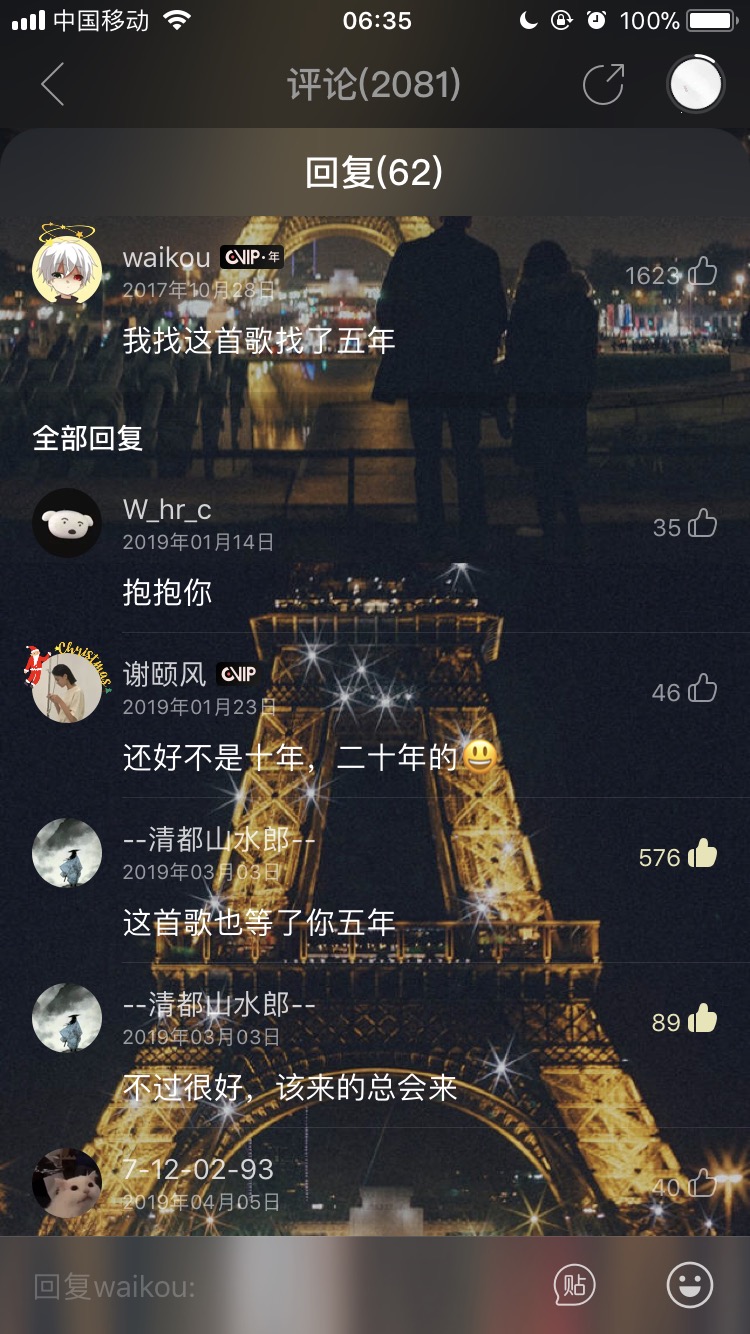The height and width of the screenshot is (1334, 750).
Task: Open the 贴 sticker button
Action: 574,1285
